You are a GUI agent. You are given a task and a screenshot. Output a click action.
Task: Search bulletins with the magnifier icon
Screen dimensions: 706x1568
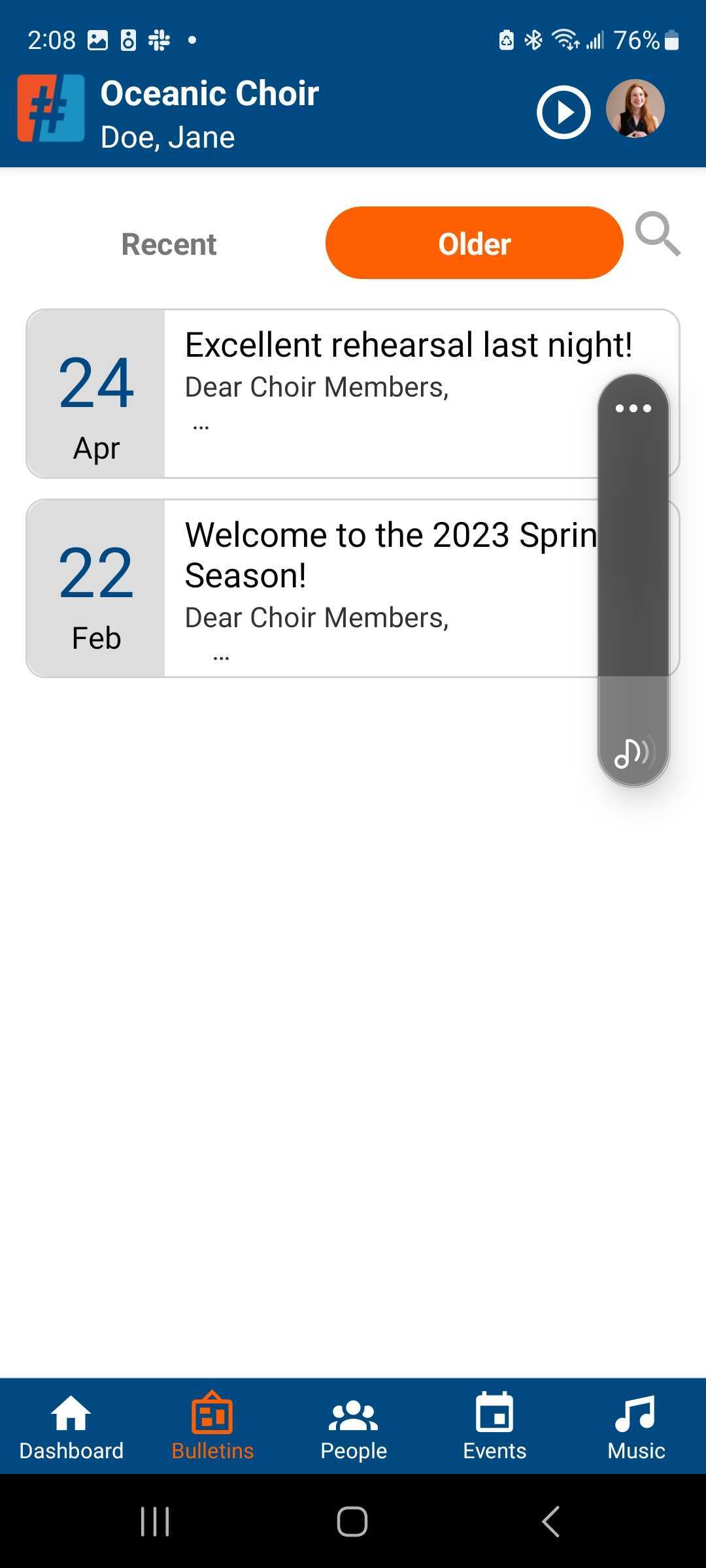[658, 234]
